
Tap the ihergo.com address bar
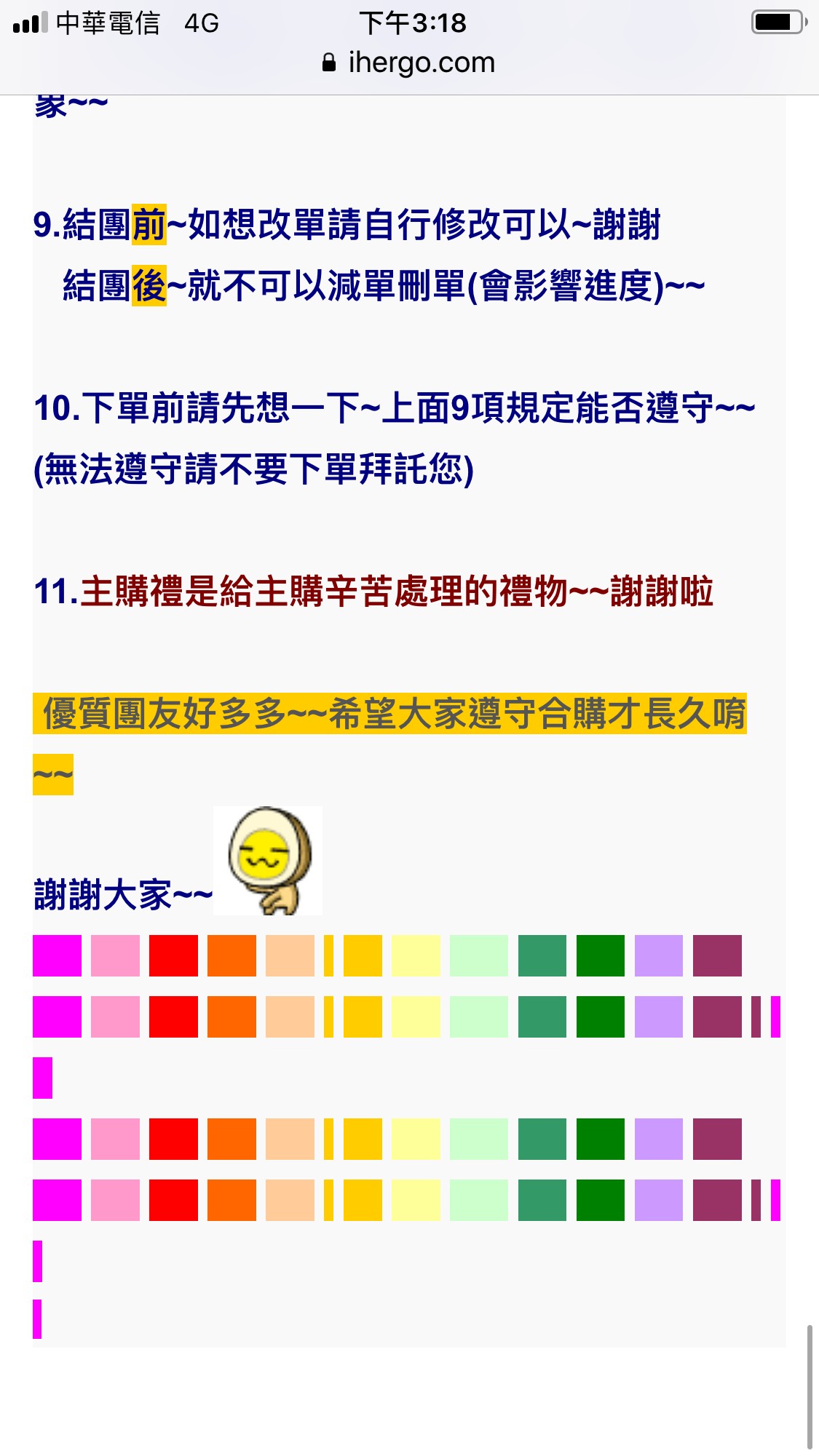click(409, 63)
